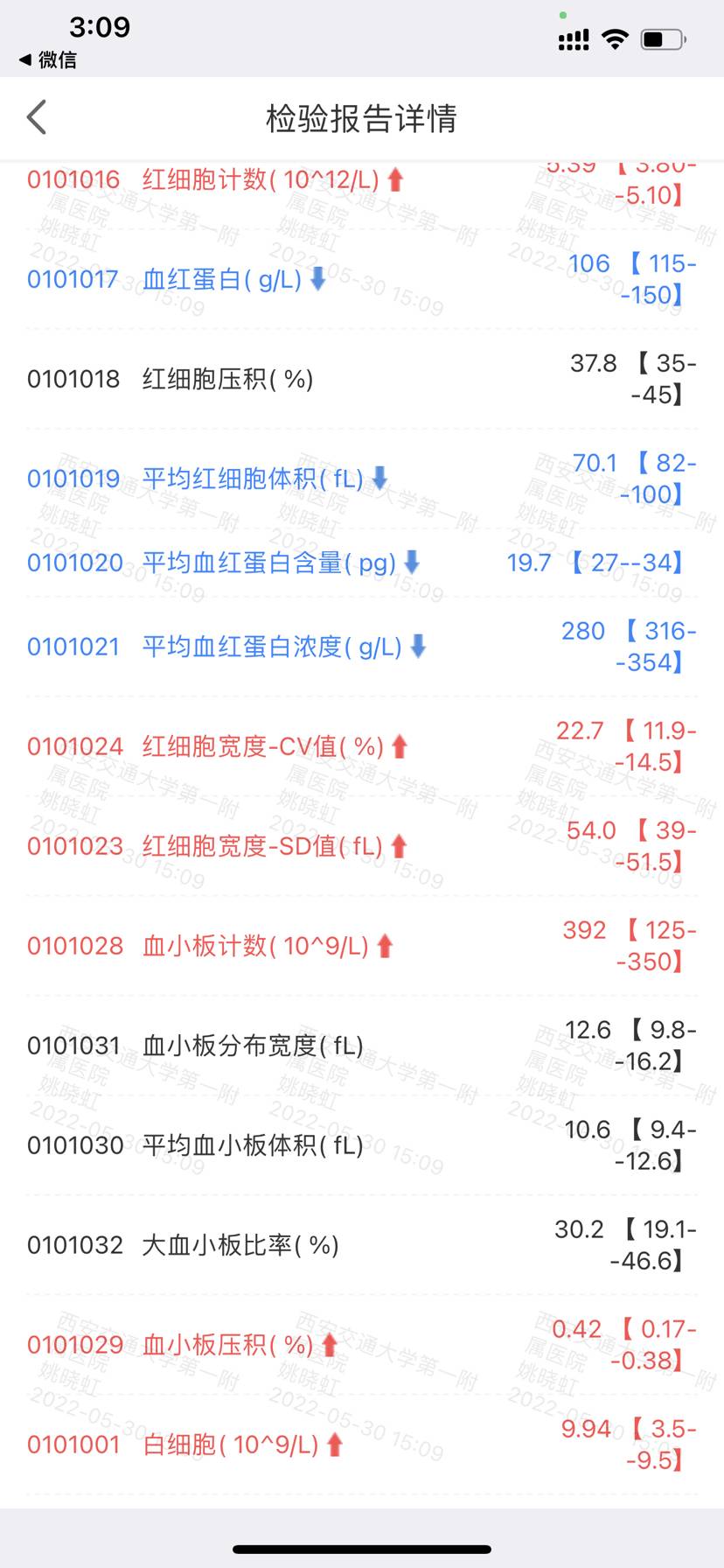
Task: Go back from the lab report details
Action: coord(37,117)
